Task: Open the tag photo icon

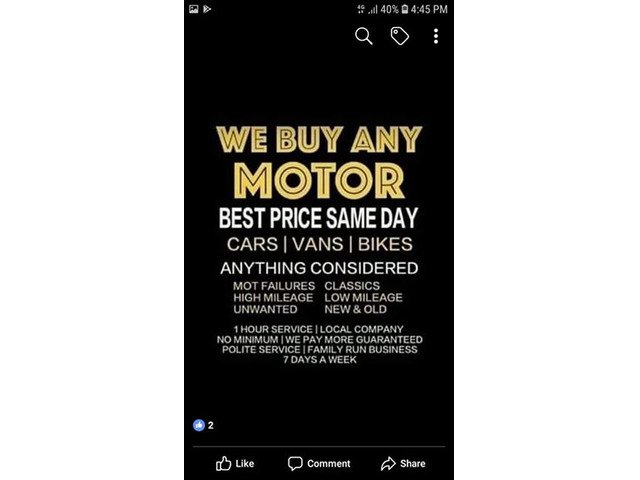Action: coord(399,36)
